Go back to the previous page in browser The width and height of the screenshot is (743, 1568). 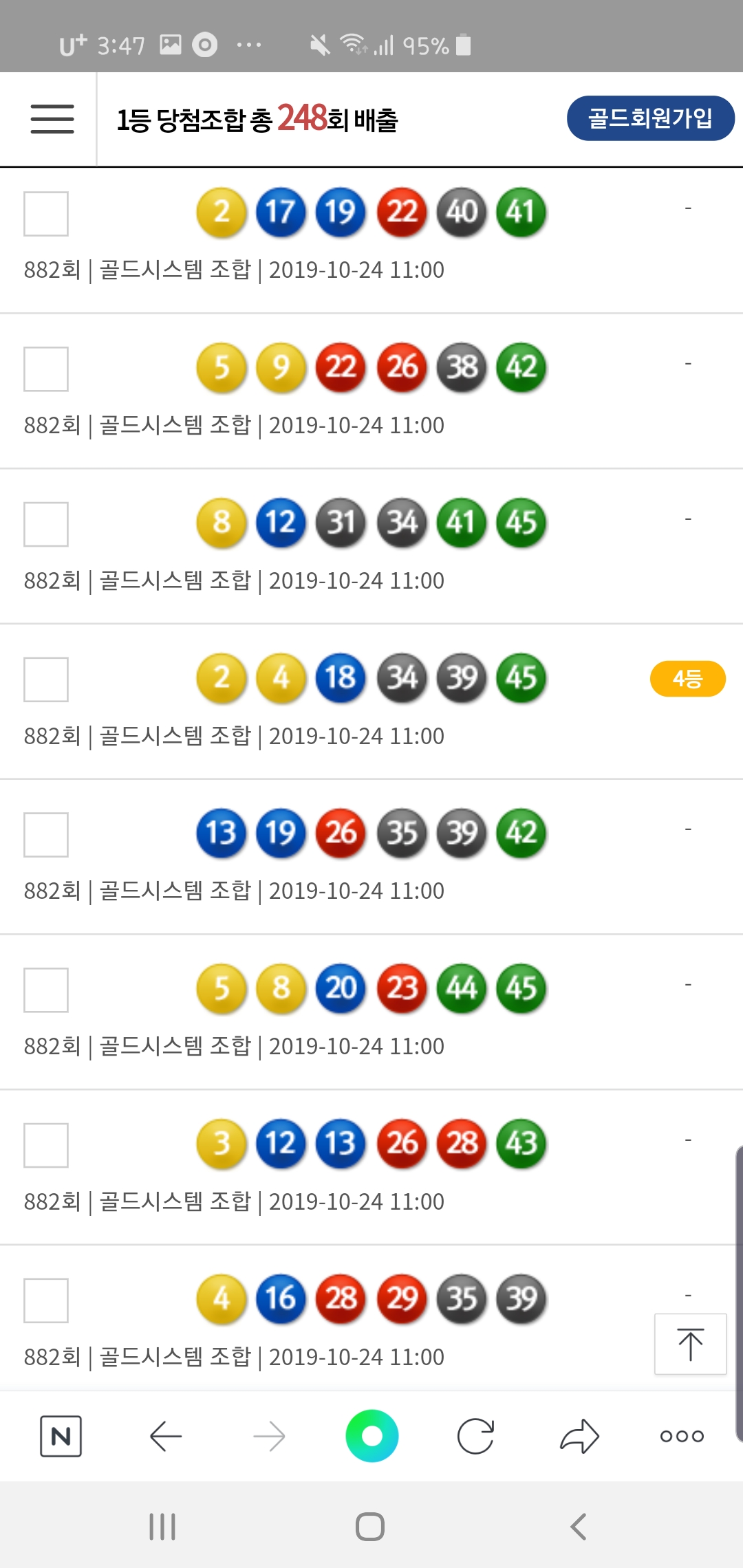pyautogui.click(x=165, y=1436)
